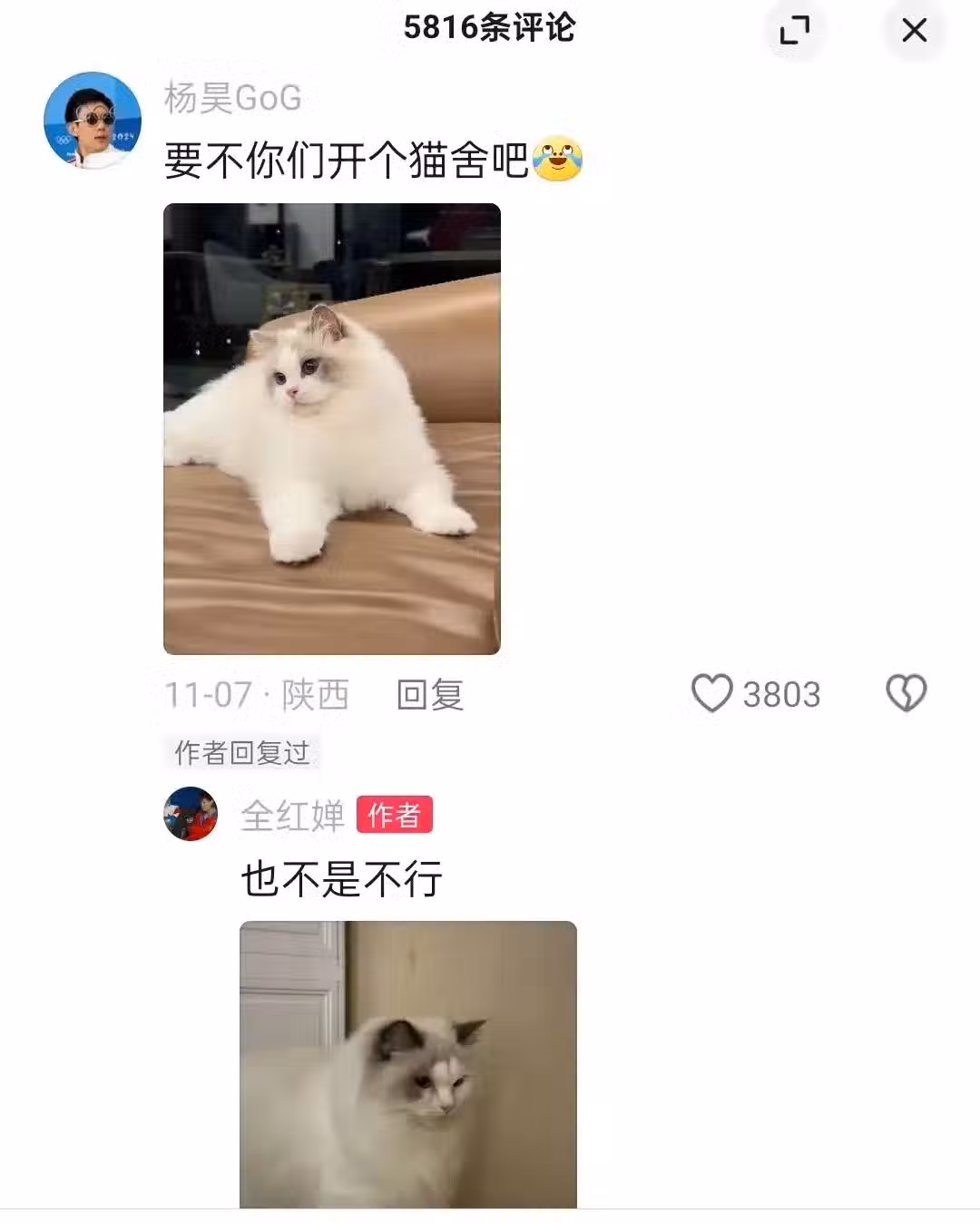Dislike 杨昊GoG's comment with broken heart

coord(906,694)
